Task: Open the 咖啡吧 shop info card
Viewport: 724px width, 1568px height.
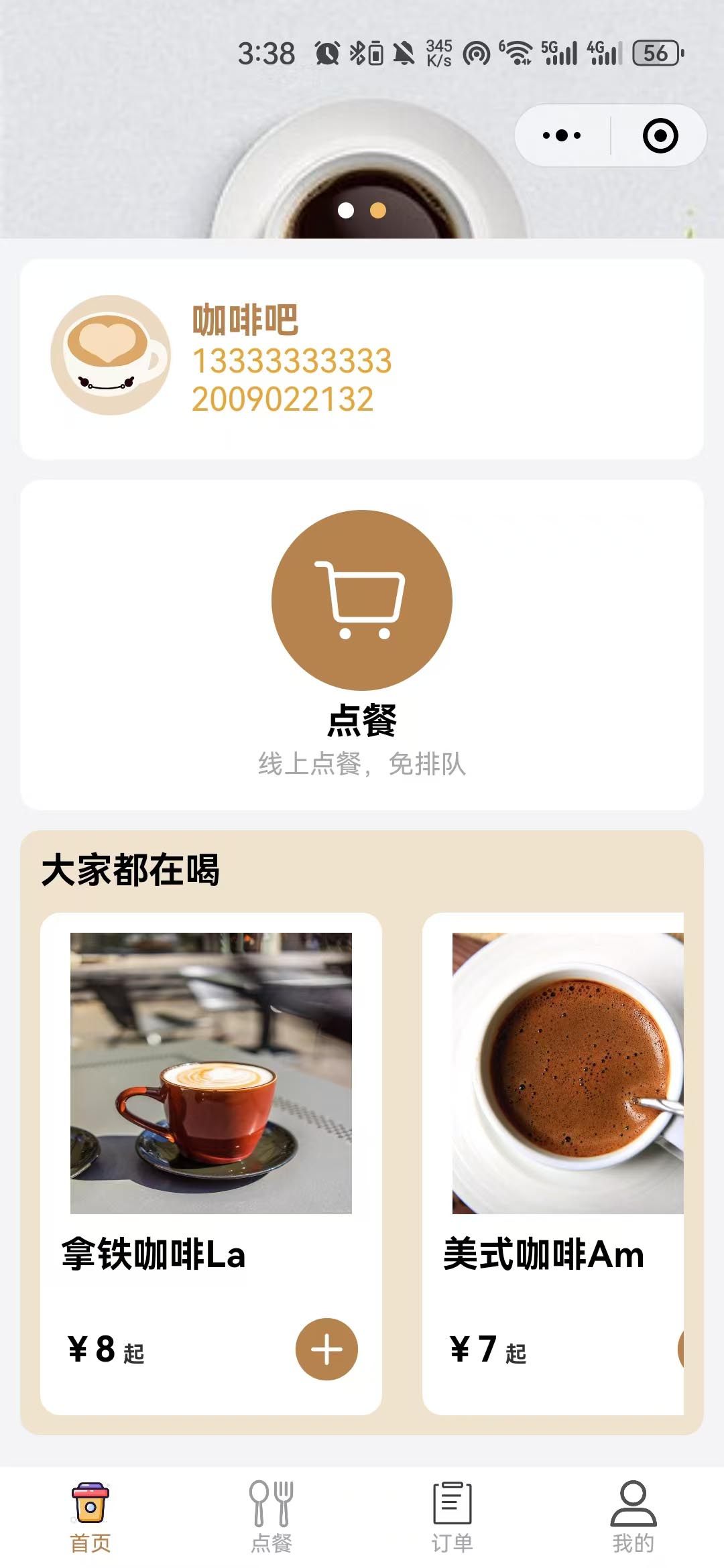Action: click(361, 358)
